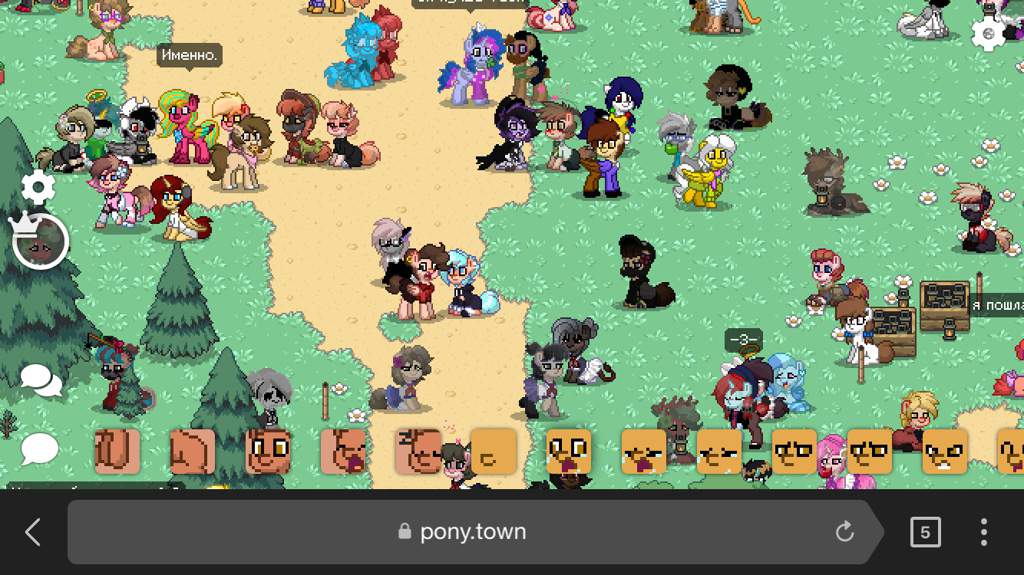Use the first action bar slot

pos(117,450)
